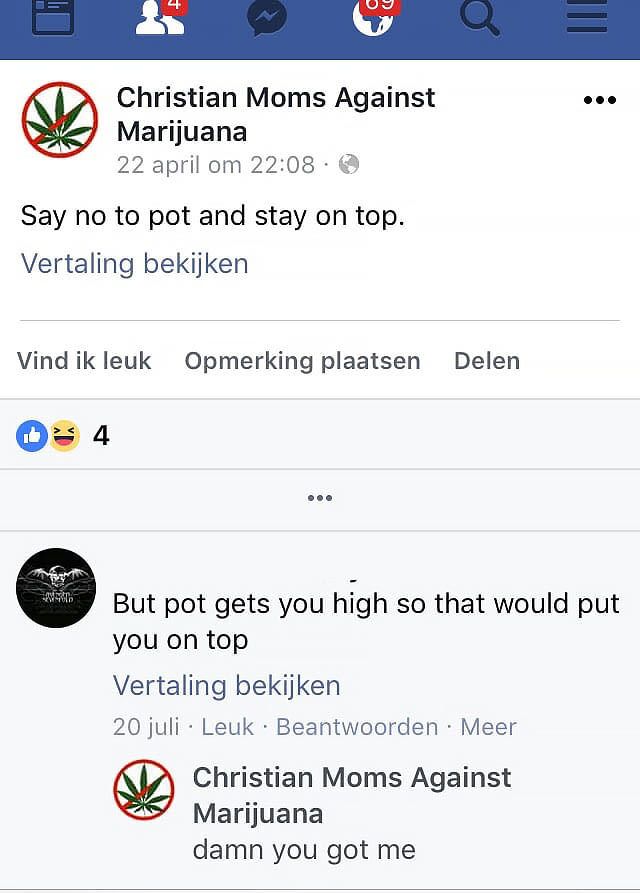The image size is (640, 893).
Task: Expand the comments three-dot divider
Action: 320,498
